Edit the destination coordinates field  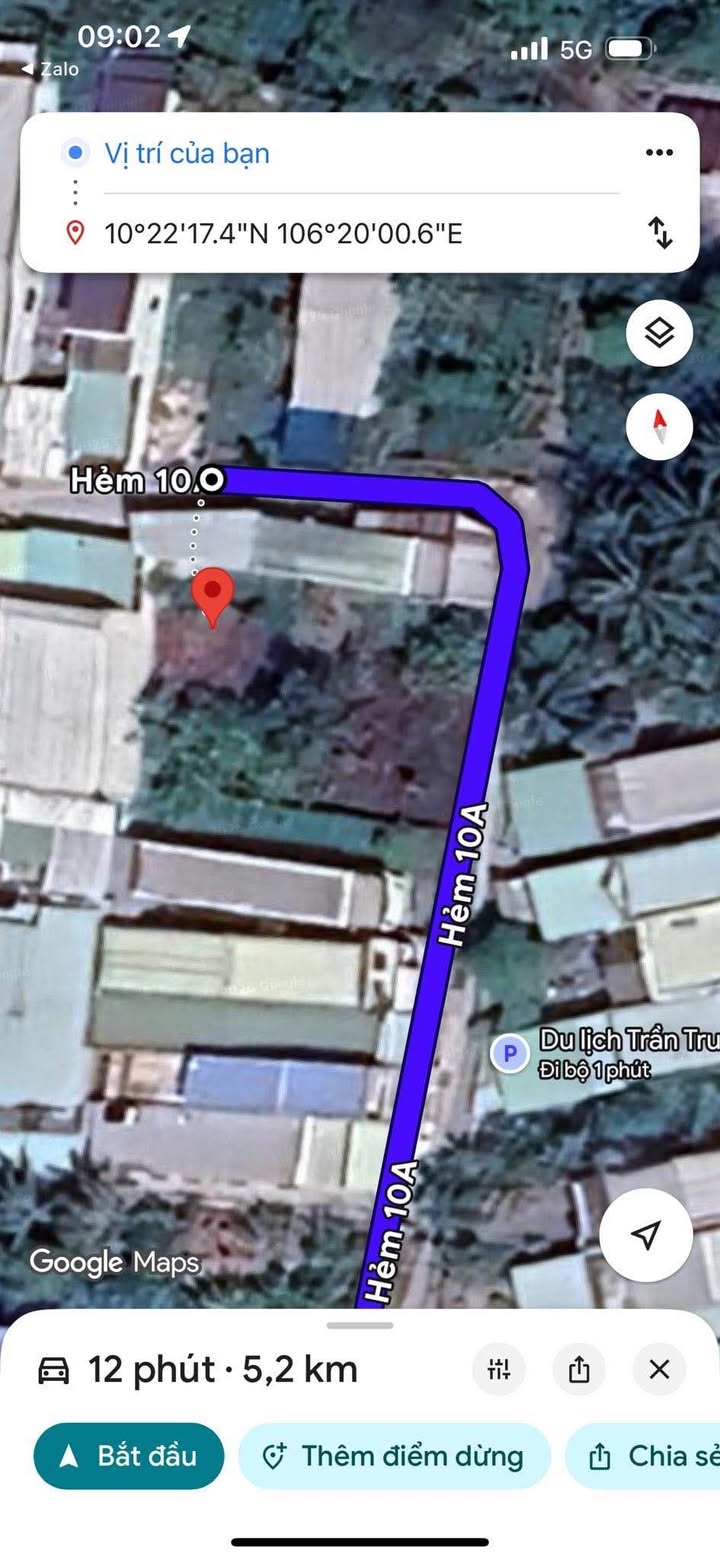(x=283, y=234)
